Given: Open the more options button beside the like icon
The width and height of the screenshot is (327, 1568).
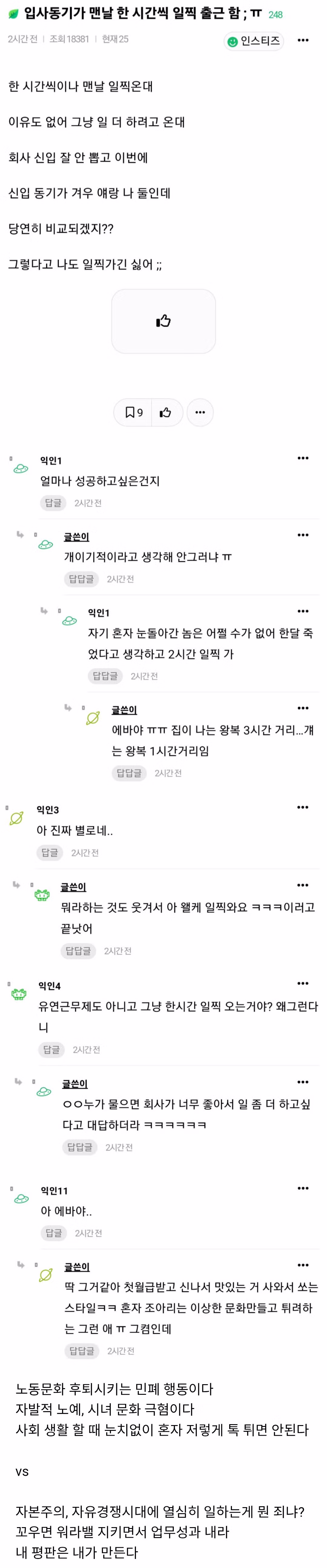Looking at the screenshot, I should (x=200, y=413).
